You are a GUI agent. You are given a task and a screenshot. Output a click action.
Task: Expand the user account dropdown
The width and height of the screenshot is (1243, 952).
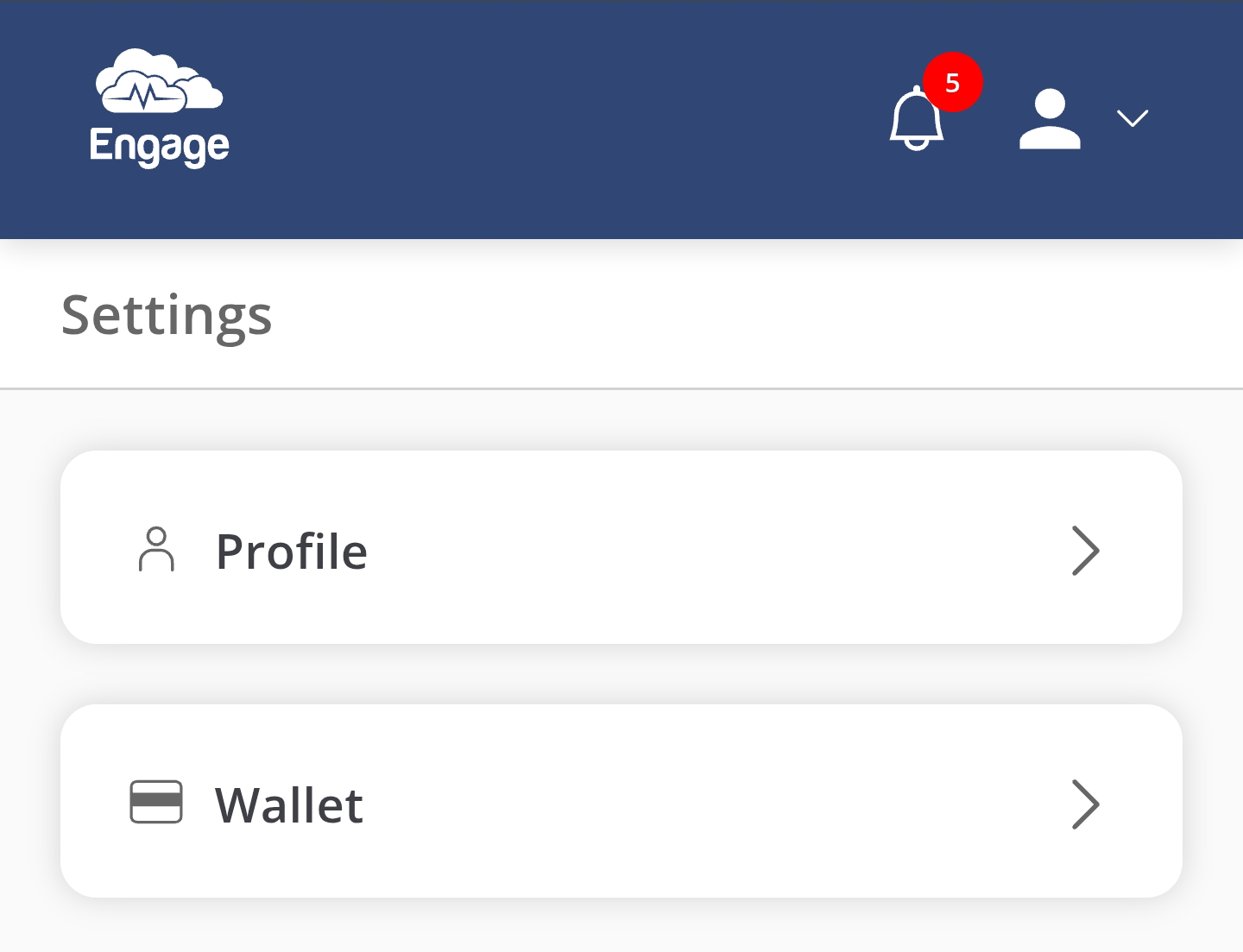(x=1132, y=118)
